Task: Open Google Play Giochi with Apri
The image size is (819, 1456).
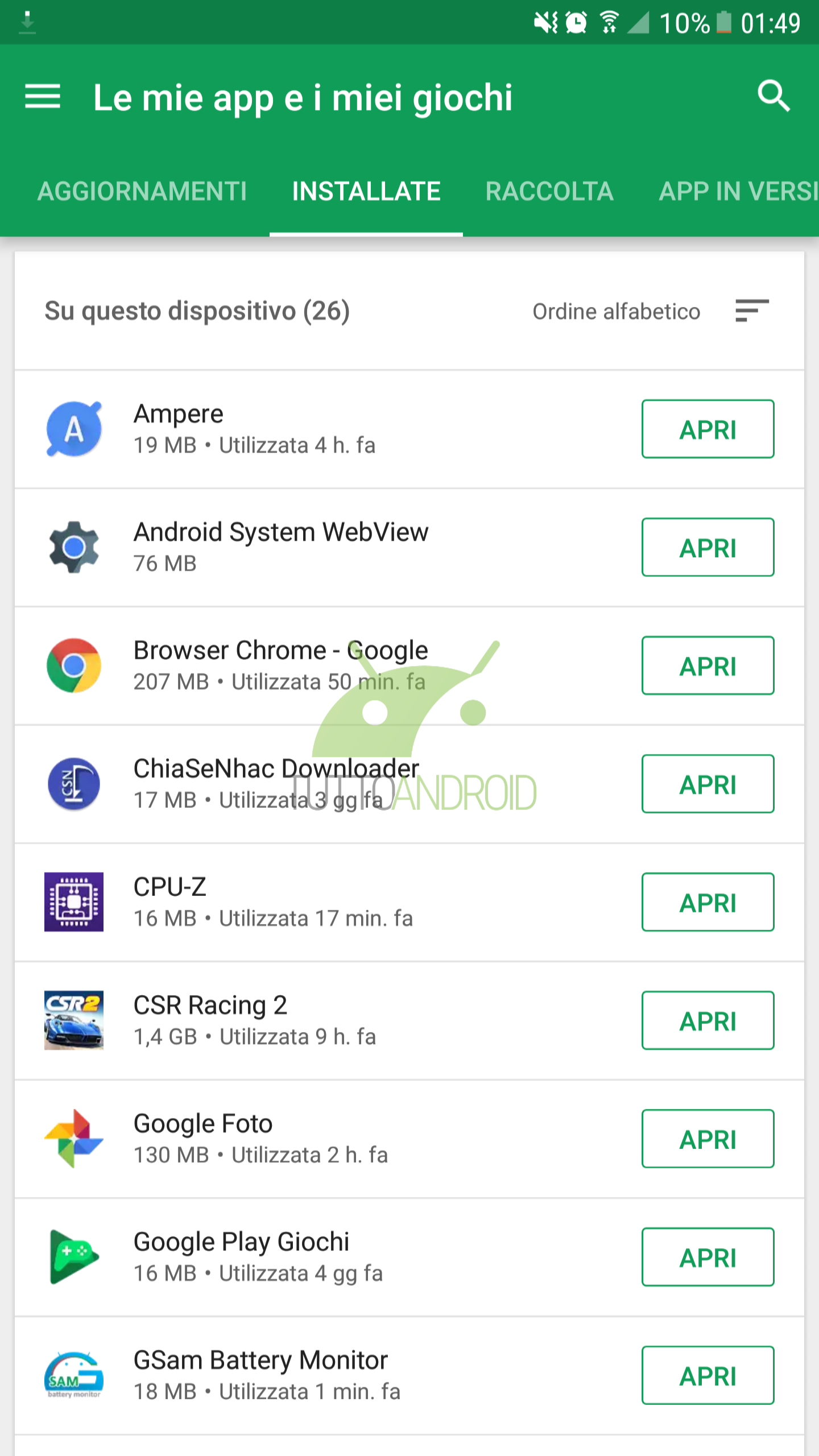Action: tap(708, 1258)
